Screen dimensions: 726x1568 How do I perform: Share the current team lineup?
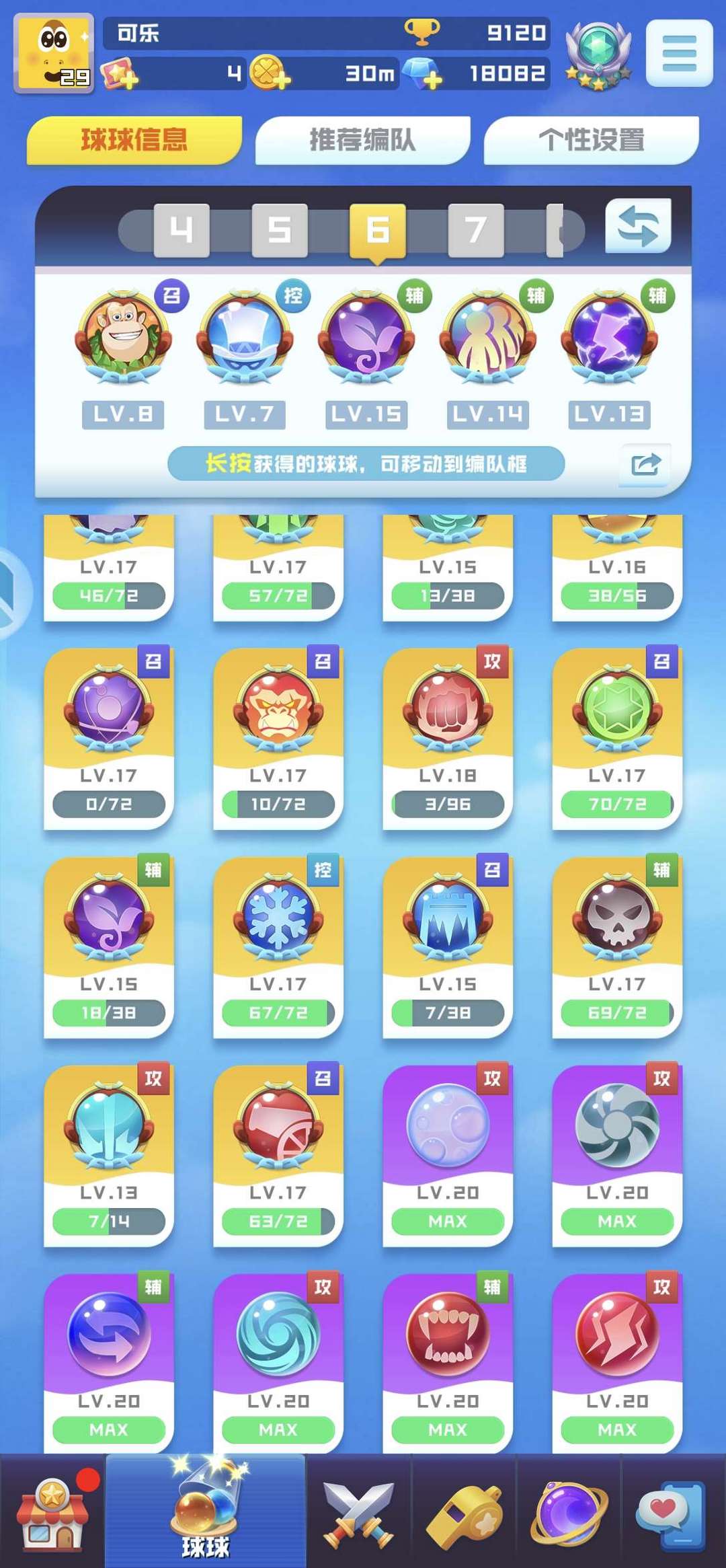(645, 464)
